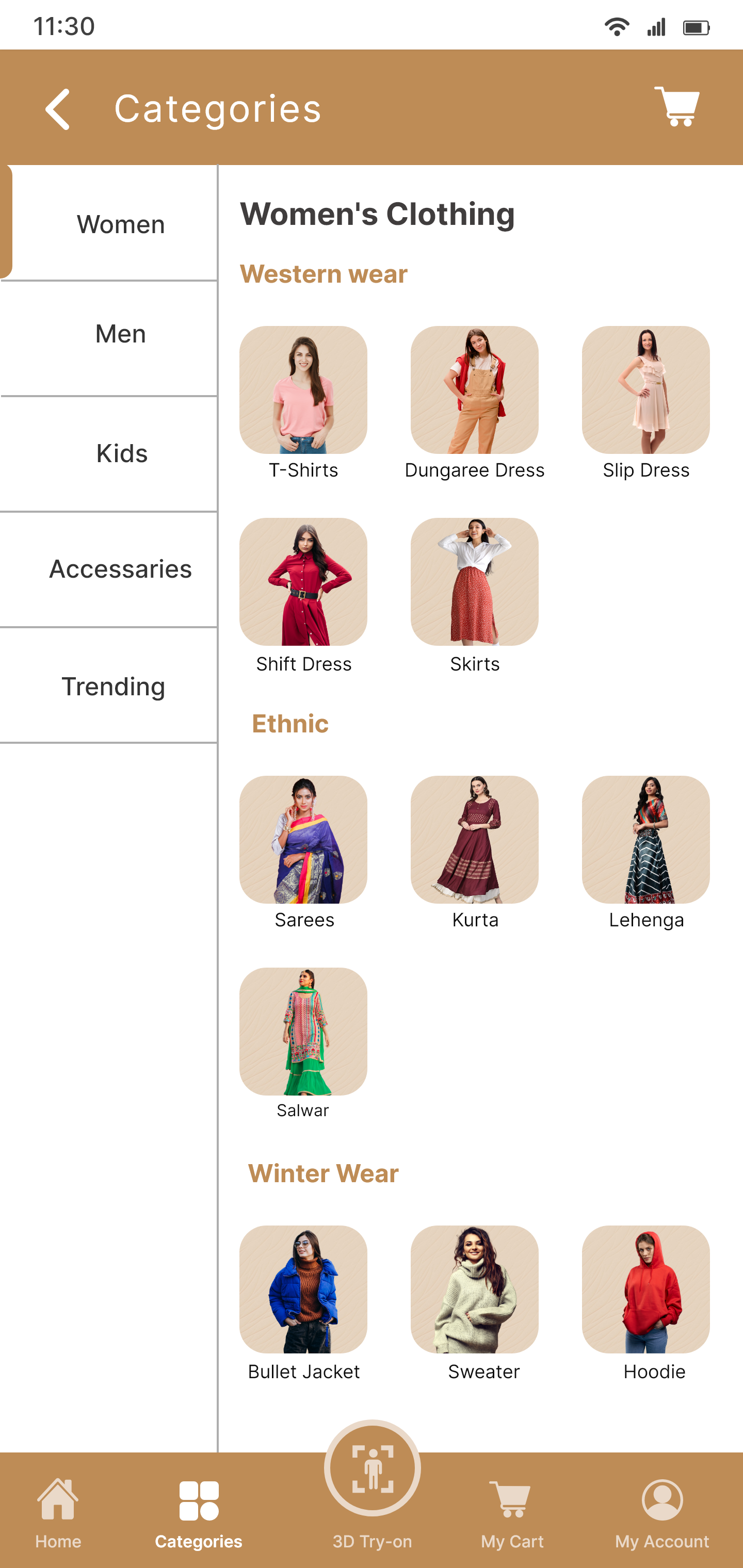
Task: Open the Skirts tile
Action: (474, 582)
